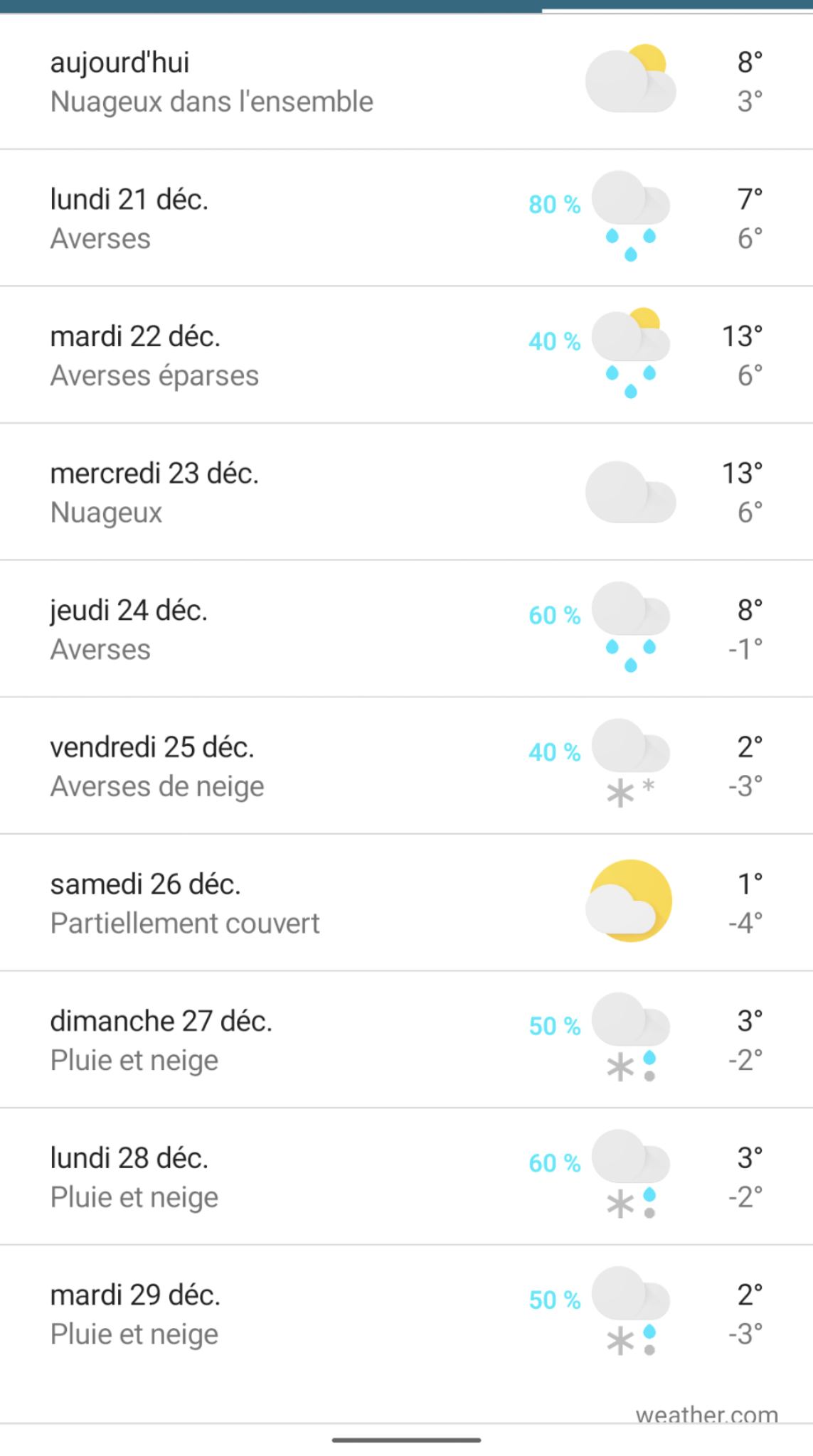Open the weather.com source link

click(x=706, y=1413)
